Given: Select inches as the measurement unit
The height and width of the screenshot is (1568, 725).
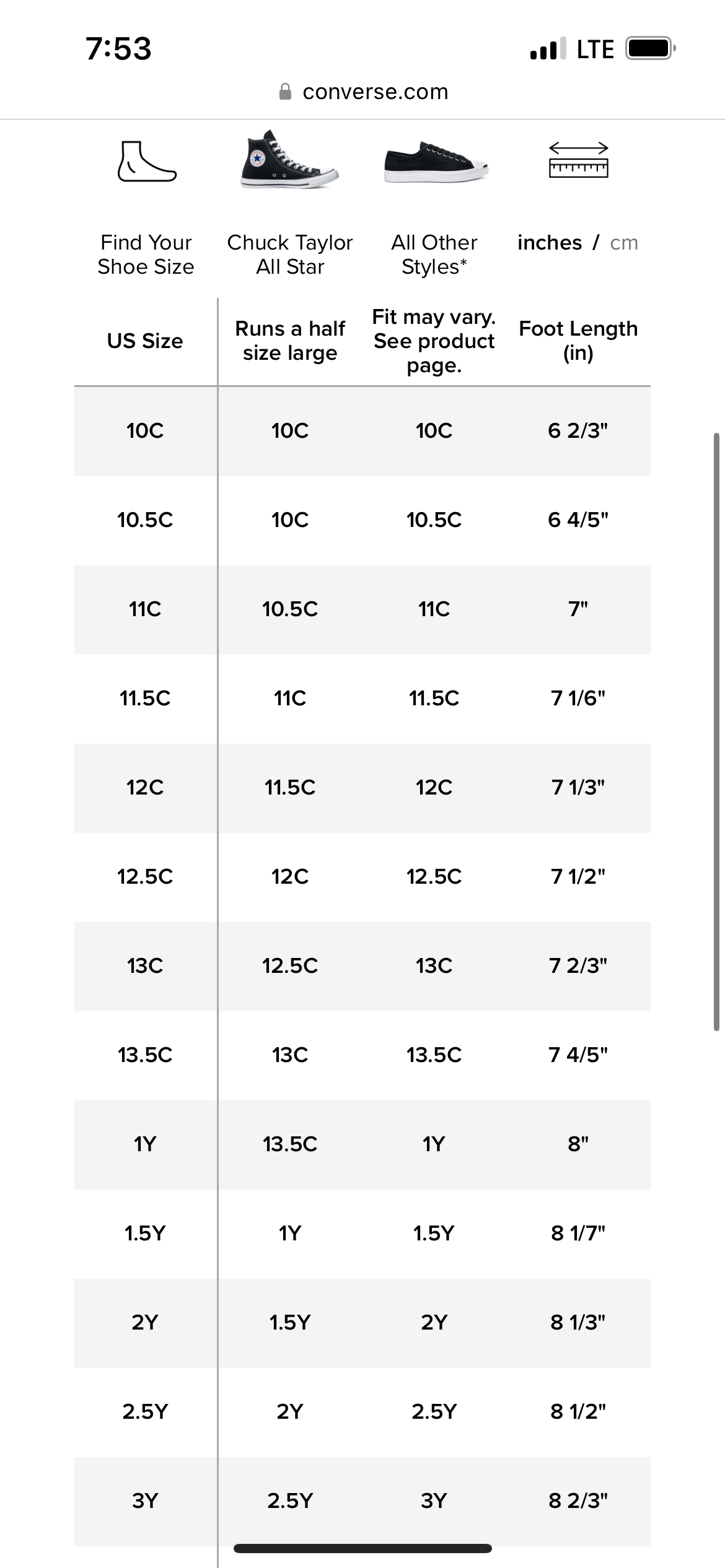Looking at the screenshot, I should tap(550, 243).
